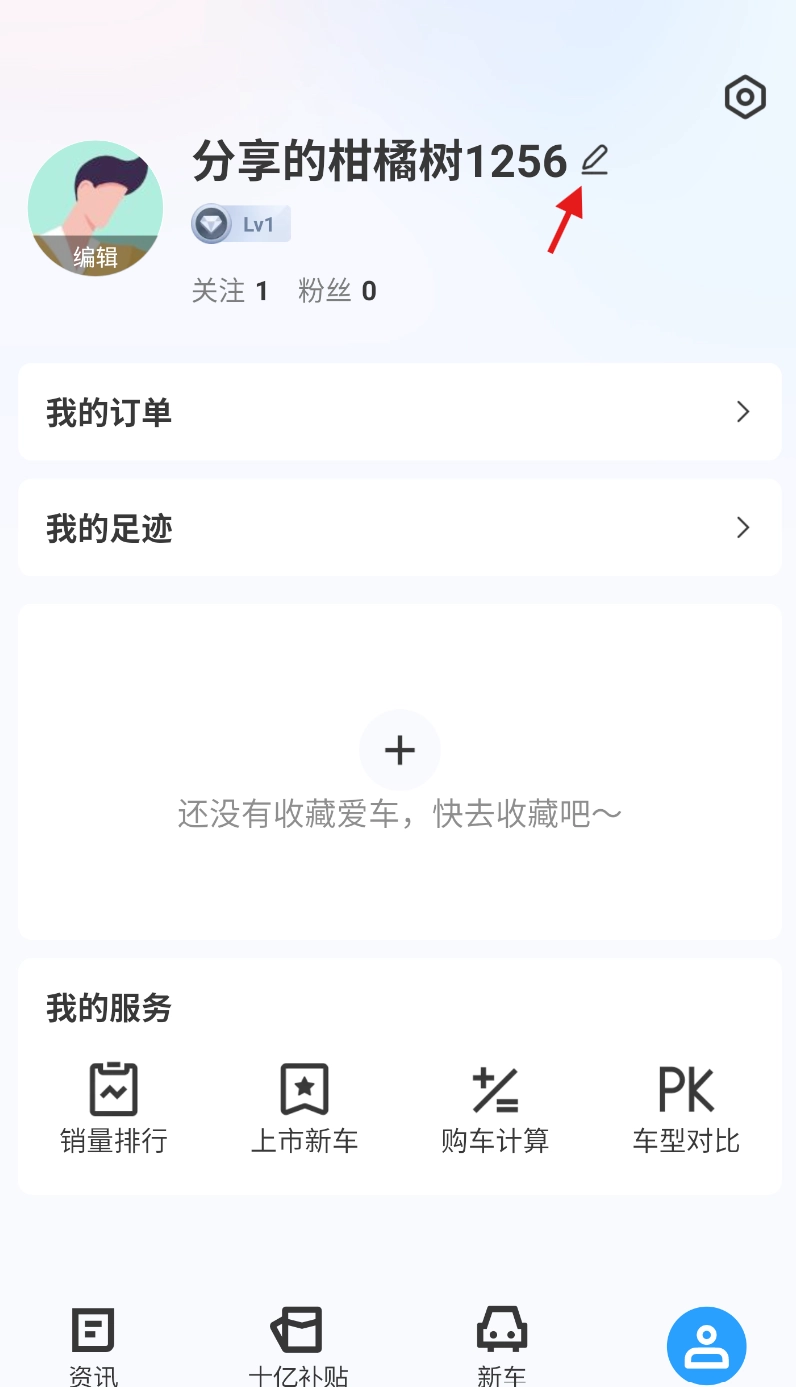The width and height of the screenshot is (796, 1387).
Task: Open 车型对比 PK service
Action: coord(686,1108)
